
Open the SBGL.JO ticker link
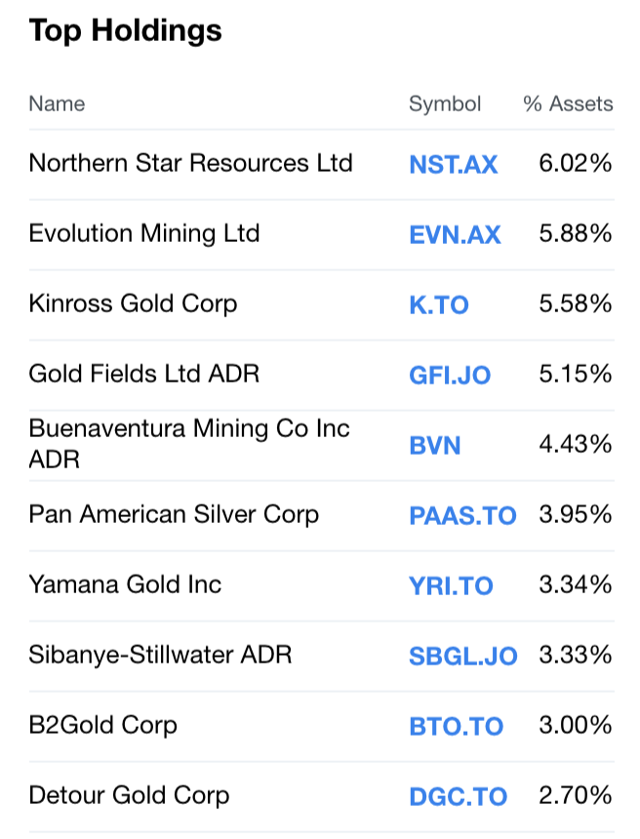click(463, 656)
